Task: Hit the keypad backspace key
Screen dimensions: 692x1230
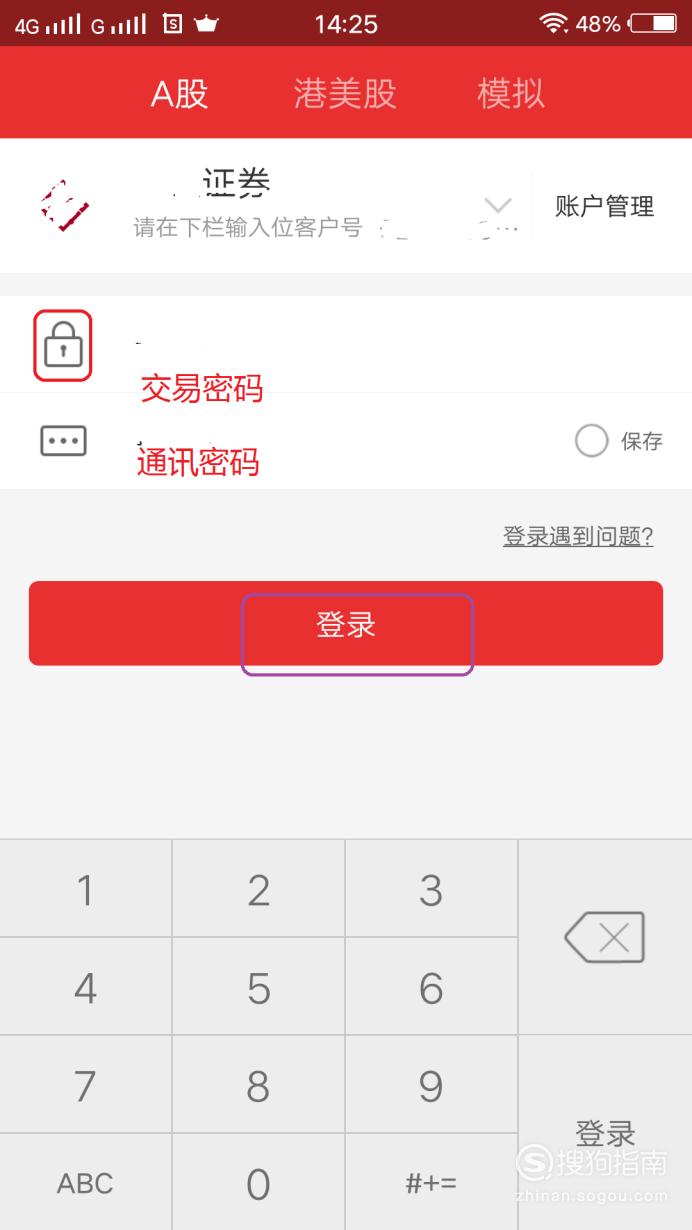Action: [605, 937]
